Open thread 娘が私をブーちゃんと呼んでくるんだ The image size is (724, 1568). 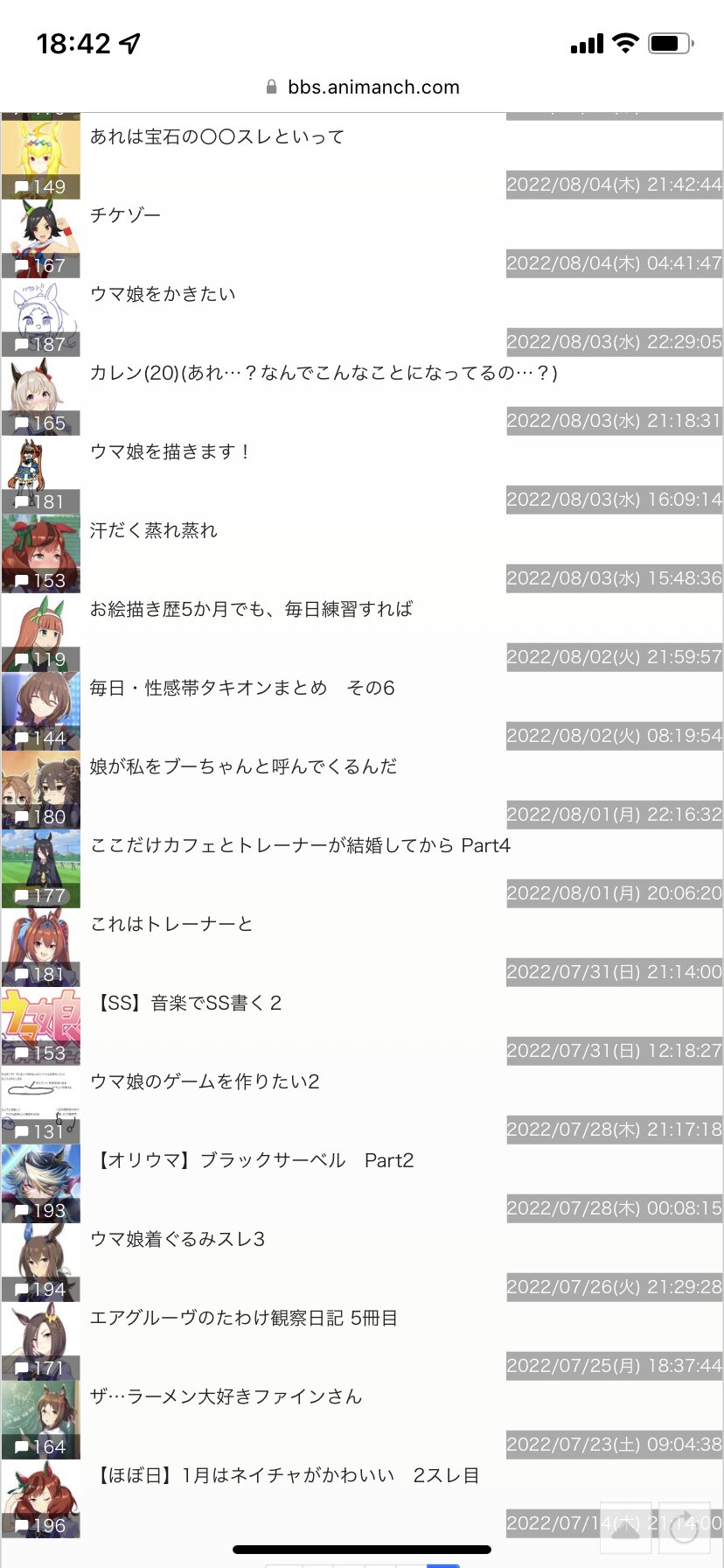[x=243, y=767]
